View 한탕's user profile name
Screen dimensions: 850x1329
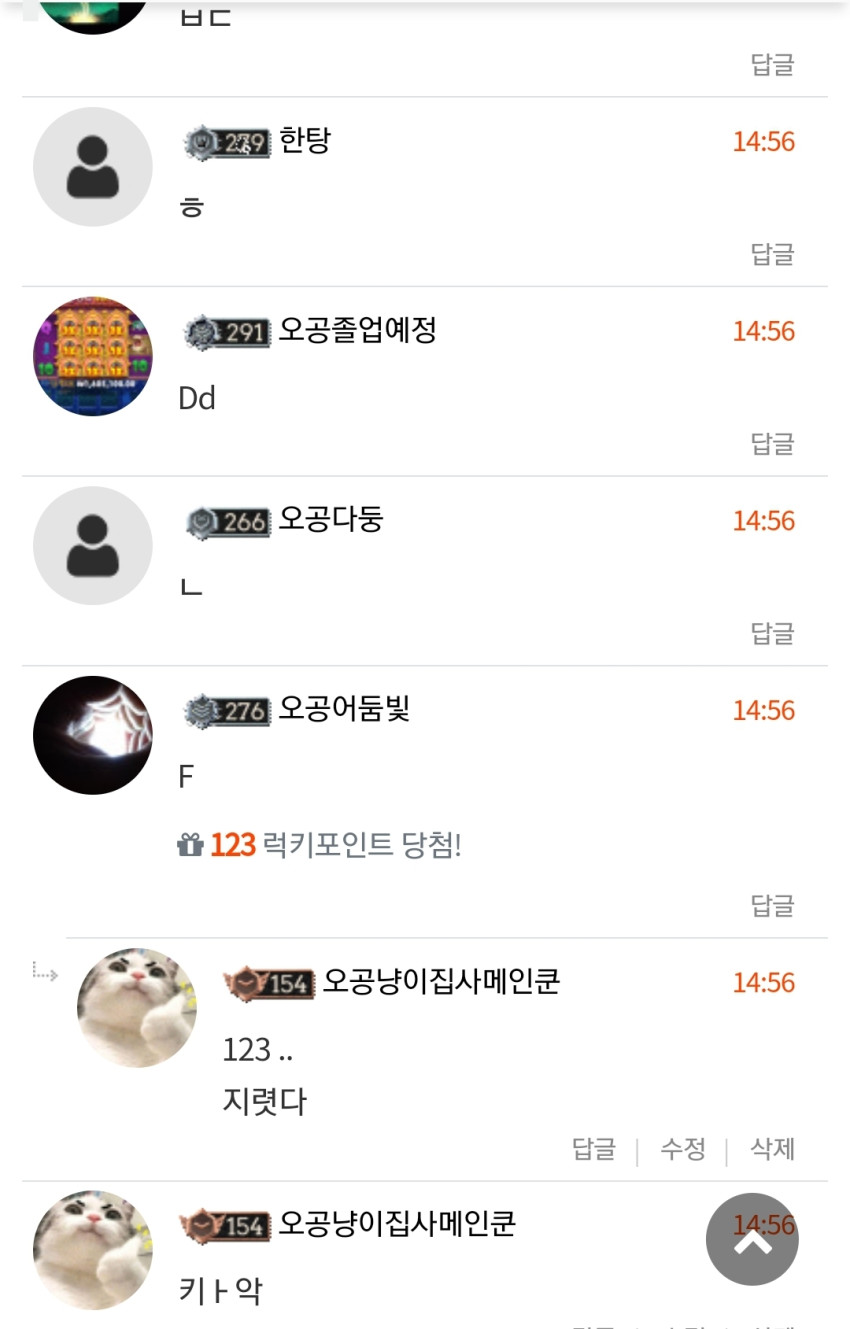pos(305,140)
